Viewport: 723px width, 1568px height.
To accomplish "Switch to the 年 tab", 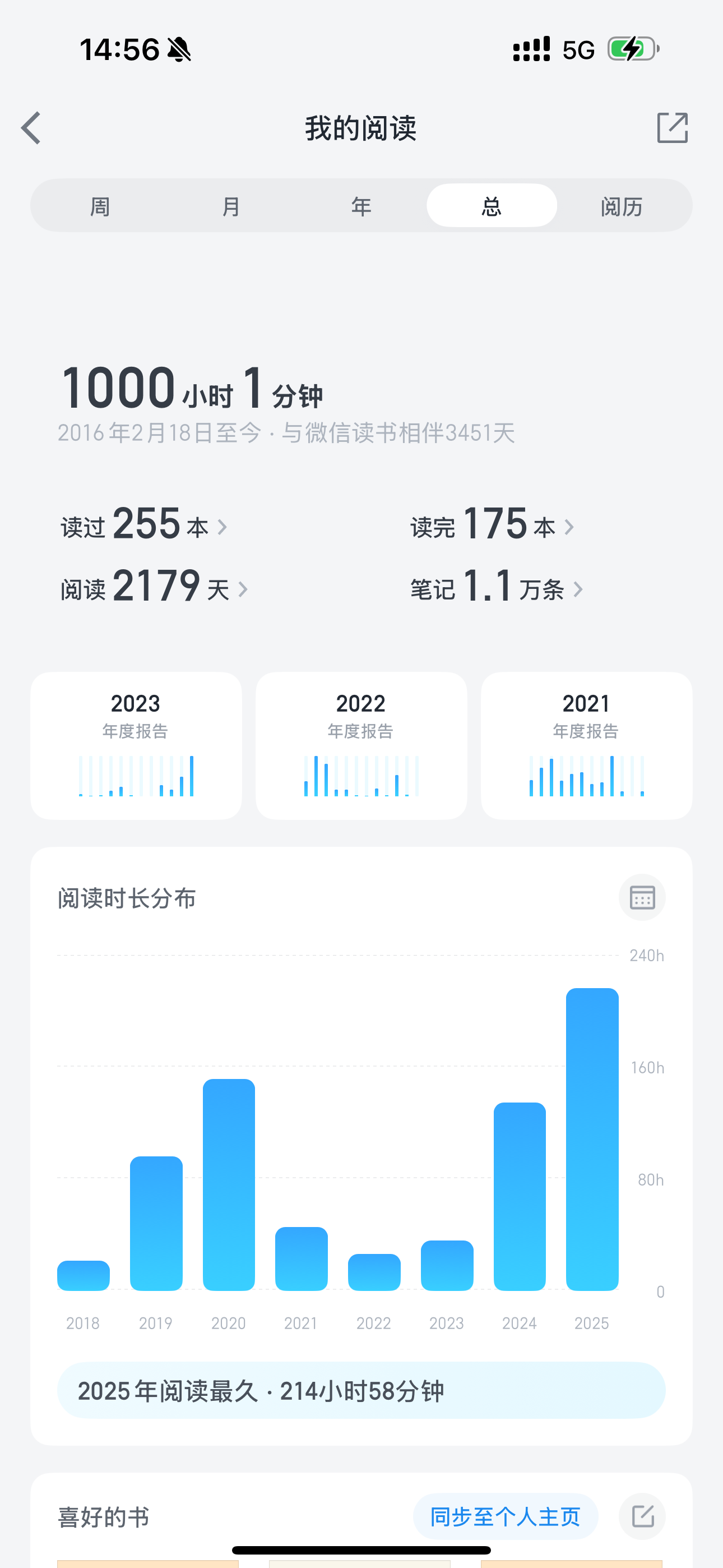I will coord(361,206).
